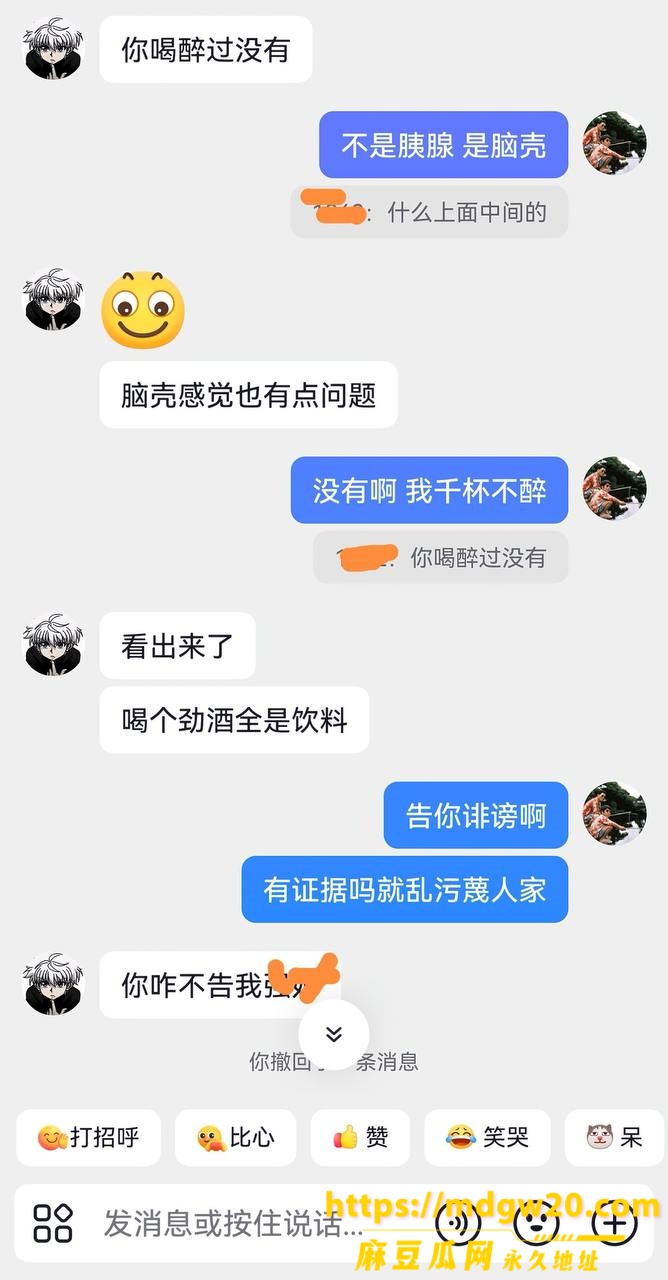Open the four-square apps menu icon
The height and width of the screenshot is (1280, 668).
click(x=53, y=1222)
